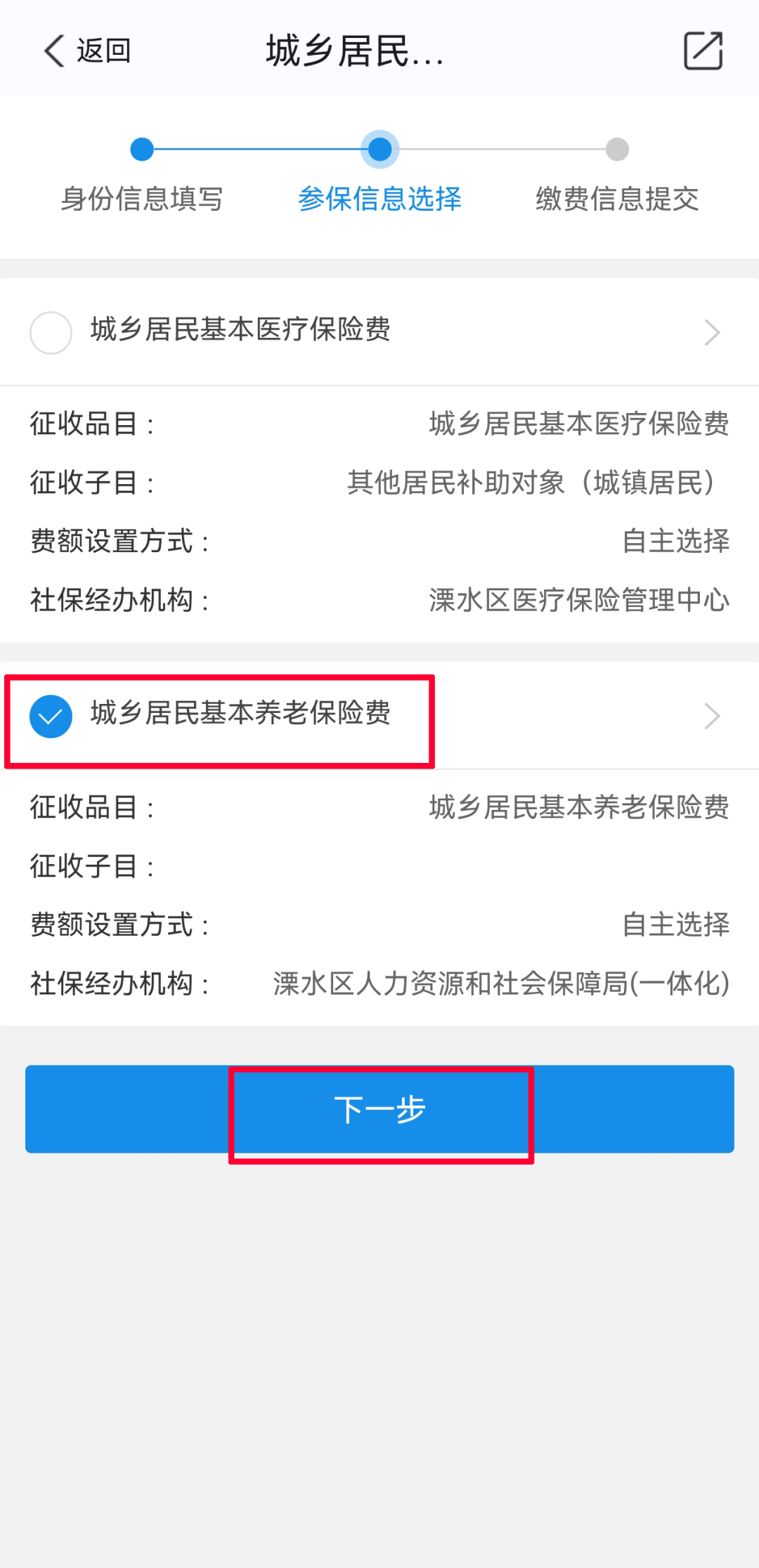Expand the 城乡居民基本医疗保险费 chevron
This screenshot has width=759, height=1568.
click(712, 332)
